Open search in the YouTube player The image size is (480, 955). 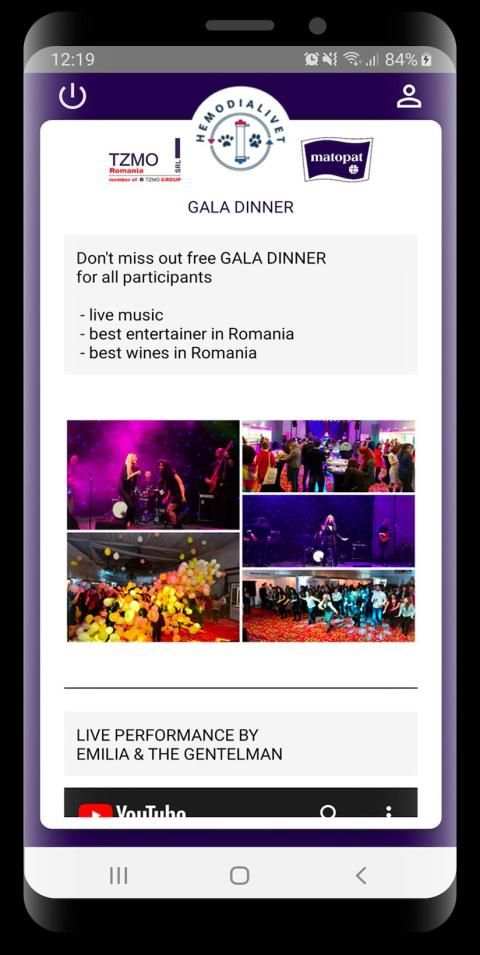point(328,811)
